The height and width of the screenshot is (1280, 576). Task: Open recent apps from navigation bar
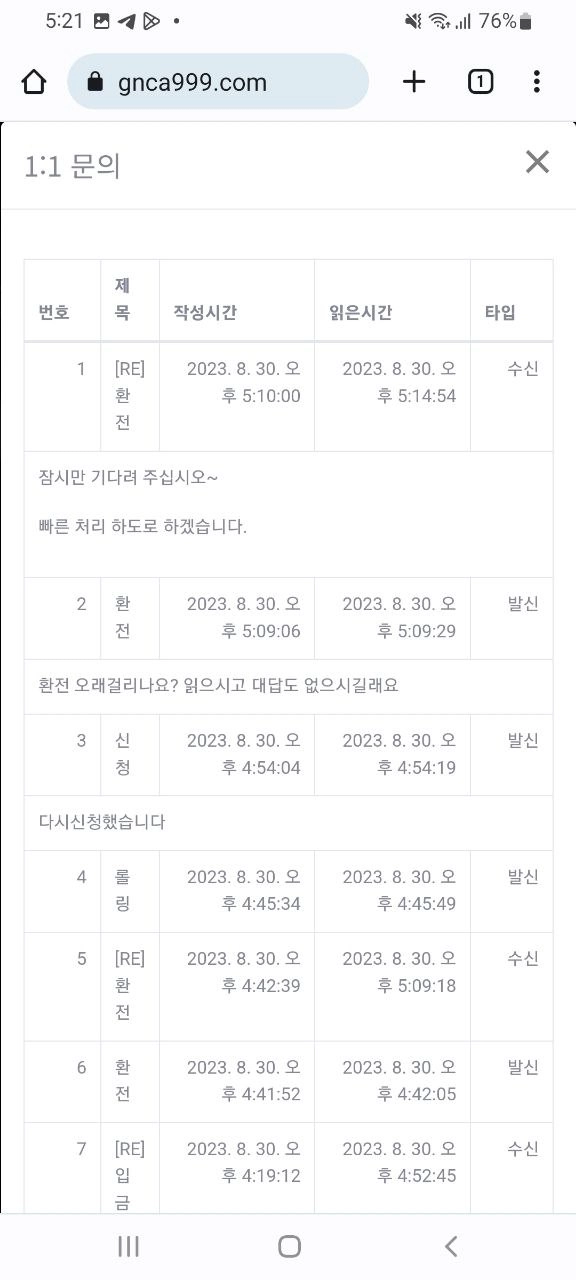coord(128,1246)
